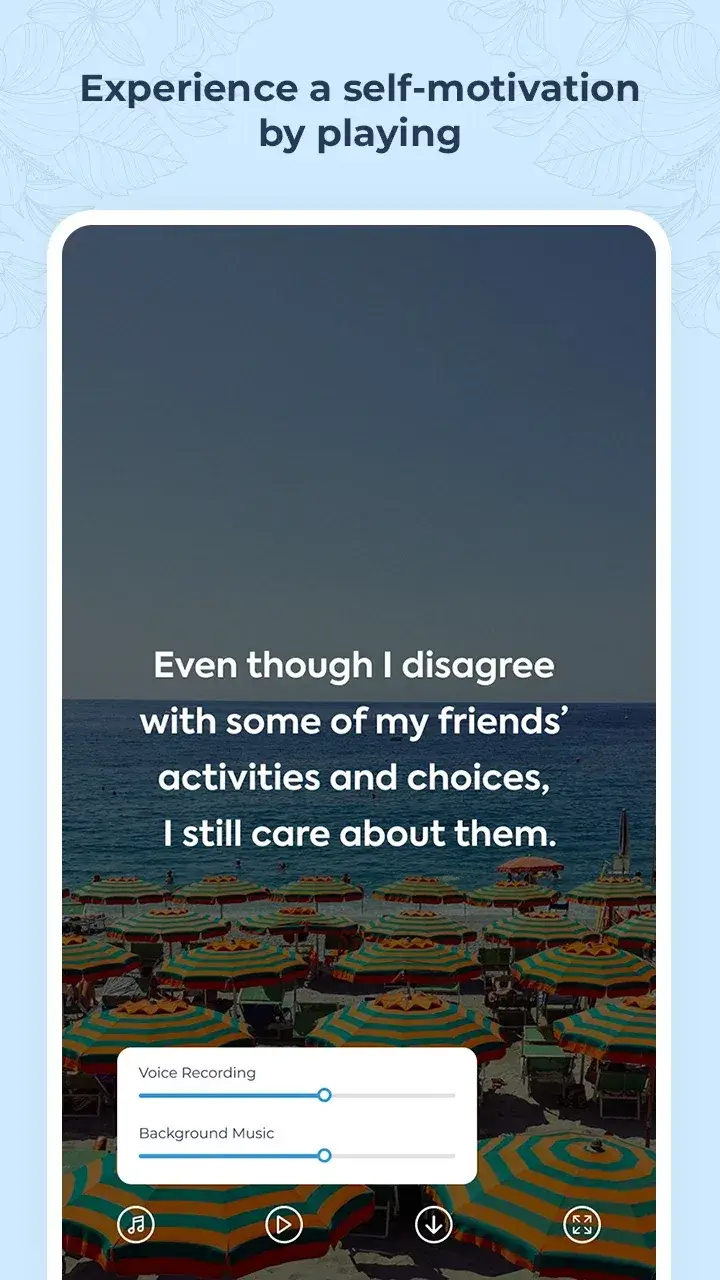Viewport: 720px width, 1280px height.
Task: Tap the beach umbrellas background photo
Action: coord(360,960)
